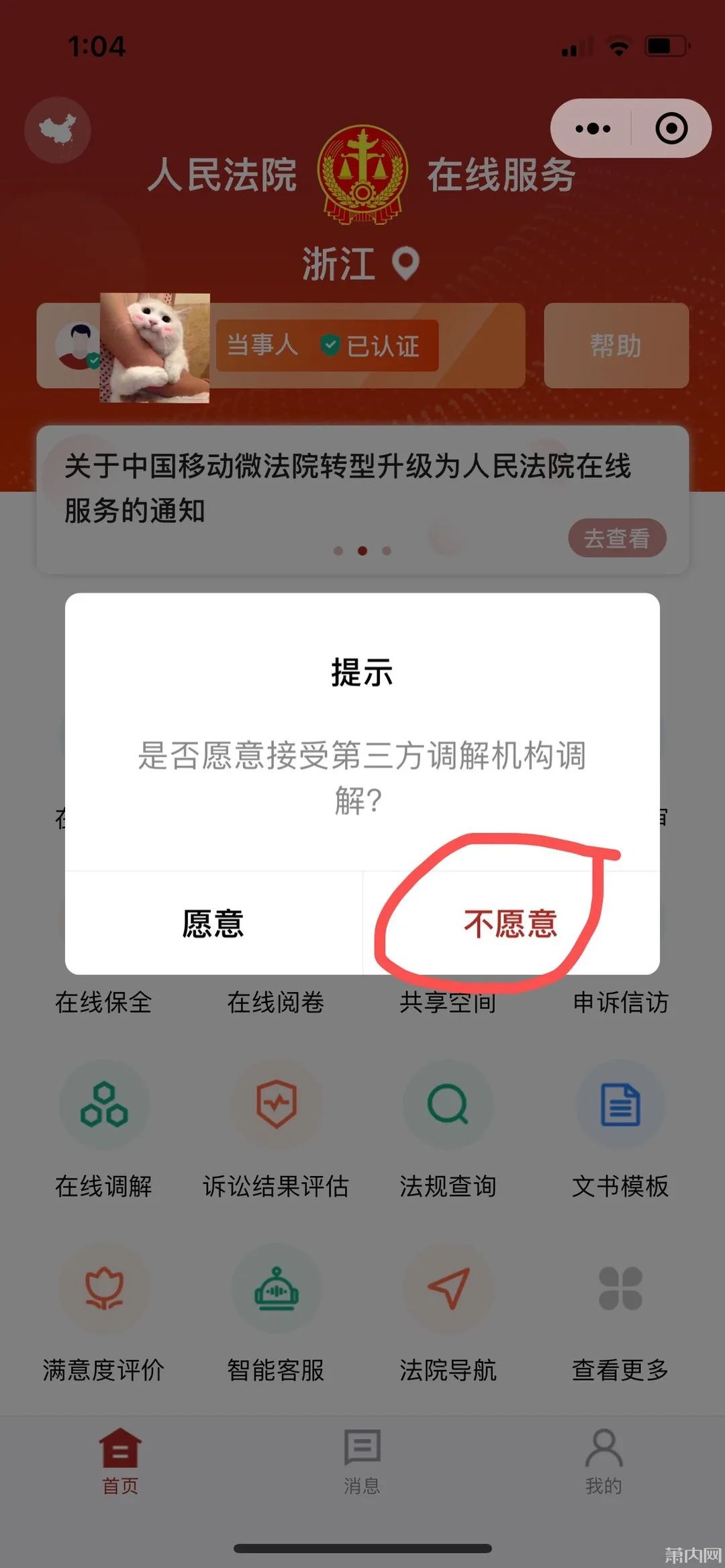Open the China map region selector icon
725x1568 pixels.
coord(58,130)
